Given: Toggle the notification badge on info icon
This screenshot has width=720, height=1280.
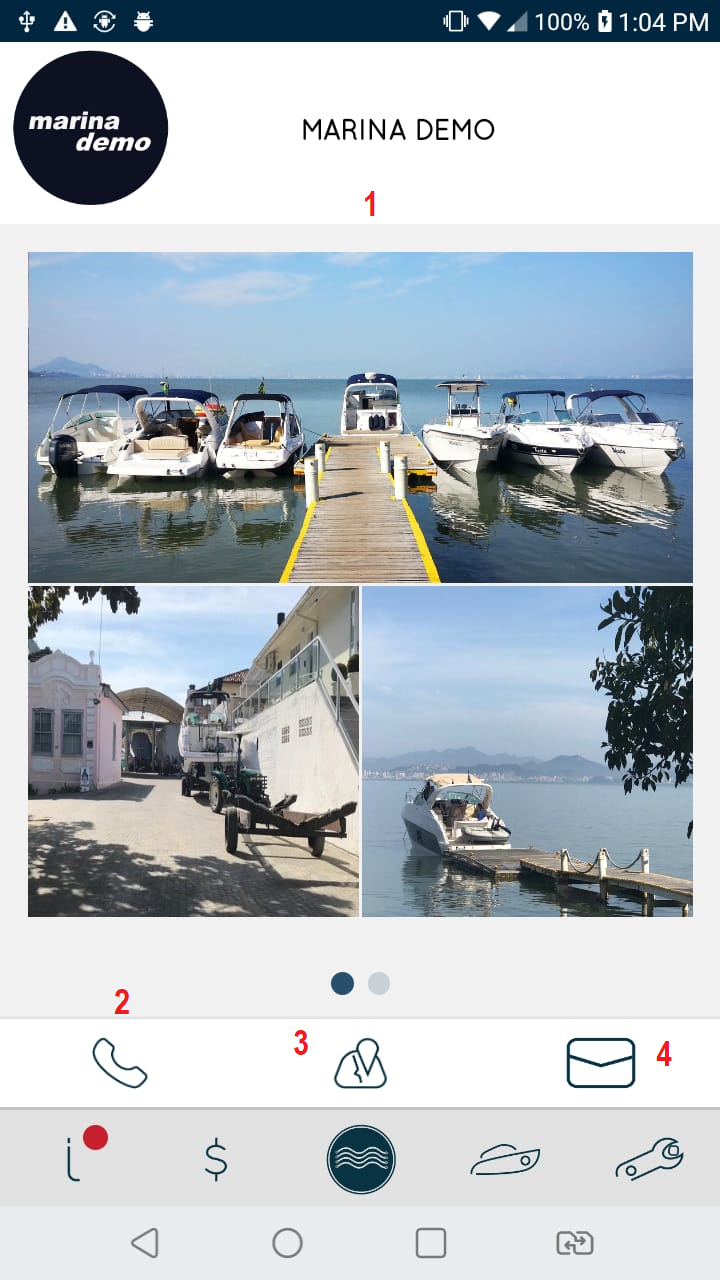Looking at the screenshot, I should (97, 1139).
